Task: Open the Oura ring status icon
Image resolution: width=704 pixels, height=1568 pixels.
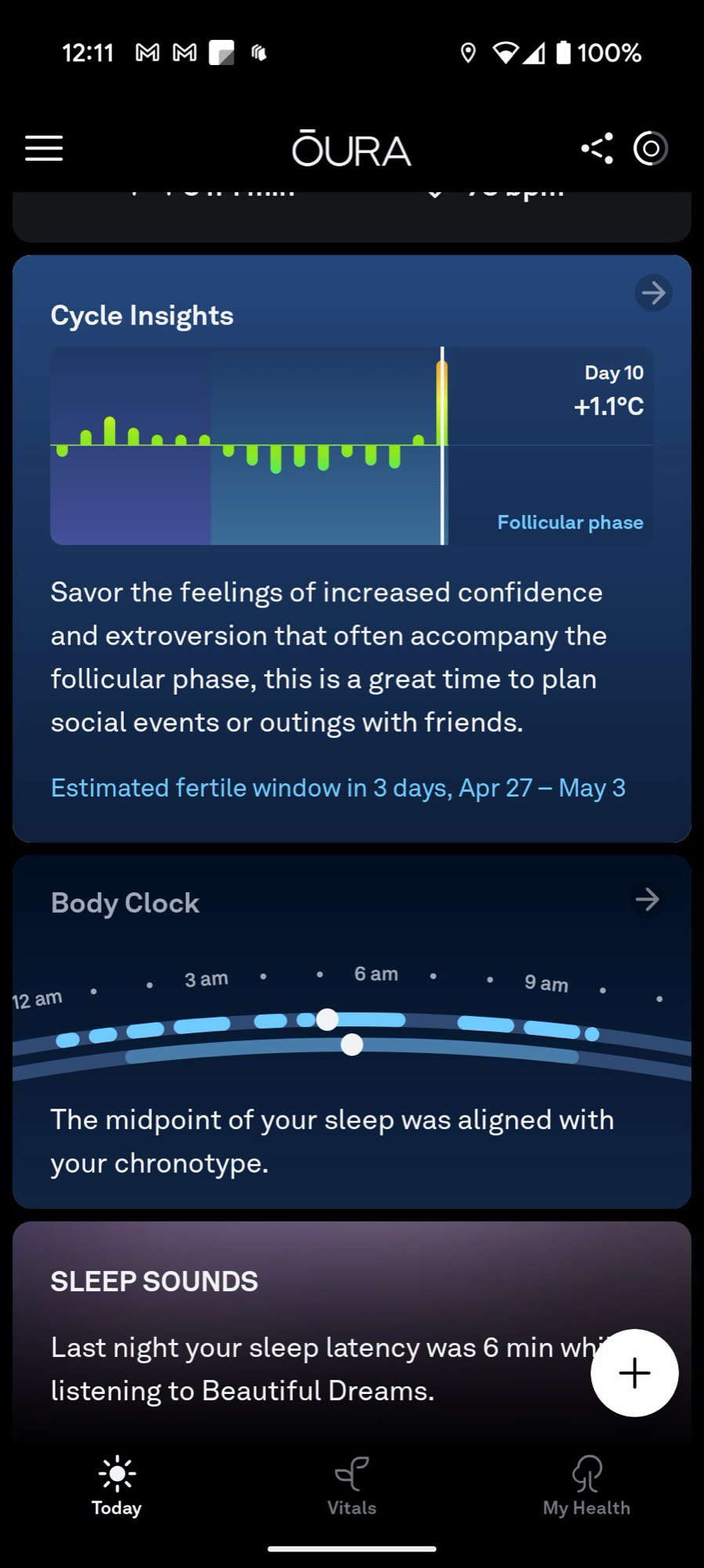Action: 650,148
